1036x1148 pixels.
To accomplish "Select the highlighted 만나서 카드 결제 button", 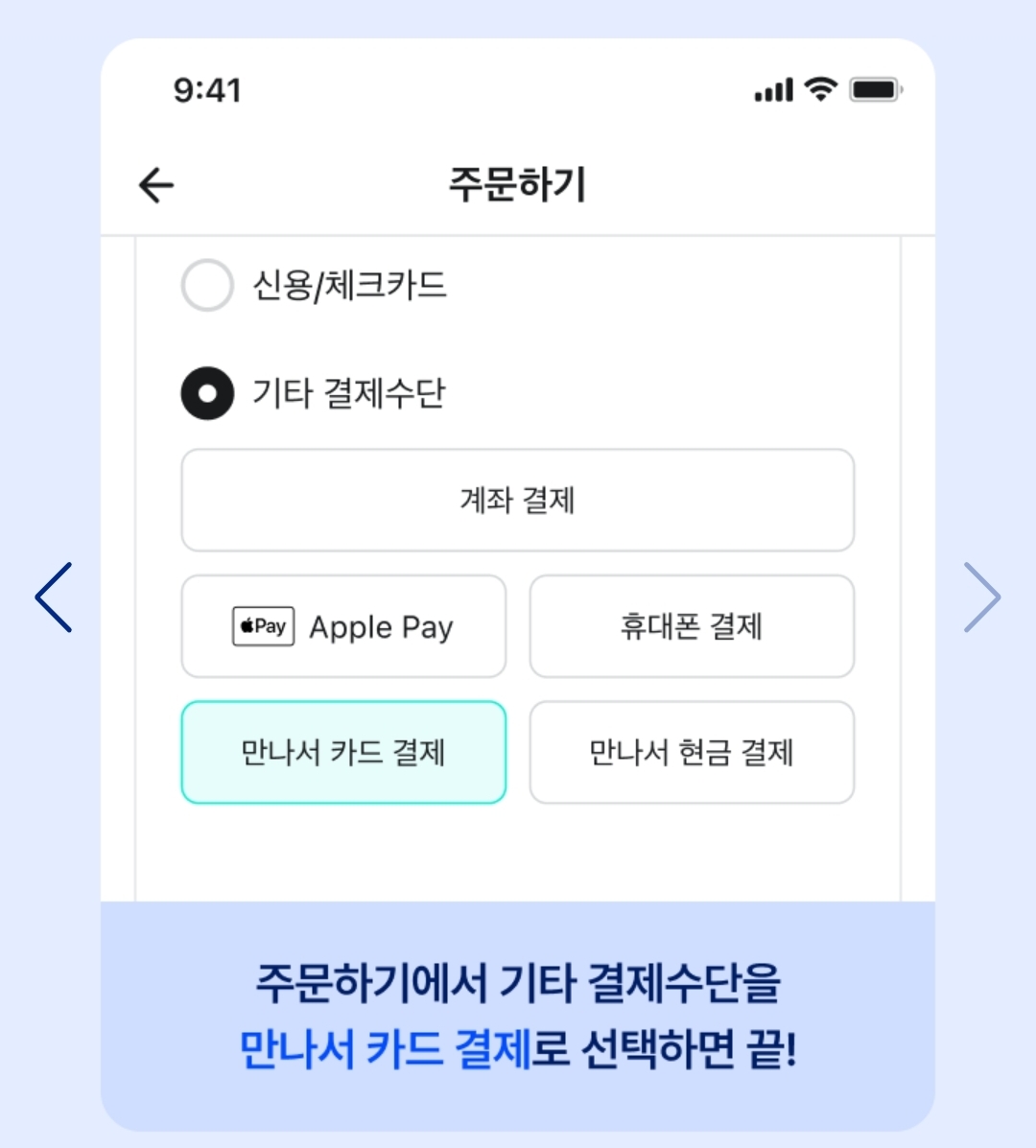I will tap(342, 753).
